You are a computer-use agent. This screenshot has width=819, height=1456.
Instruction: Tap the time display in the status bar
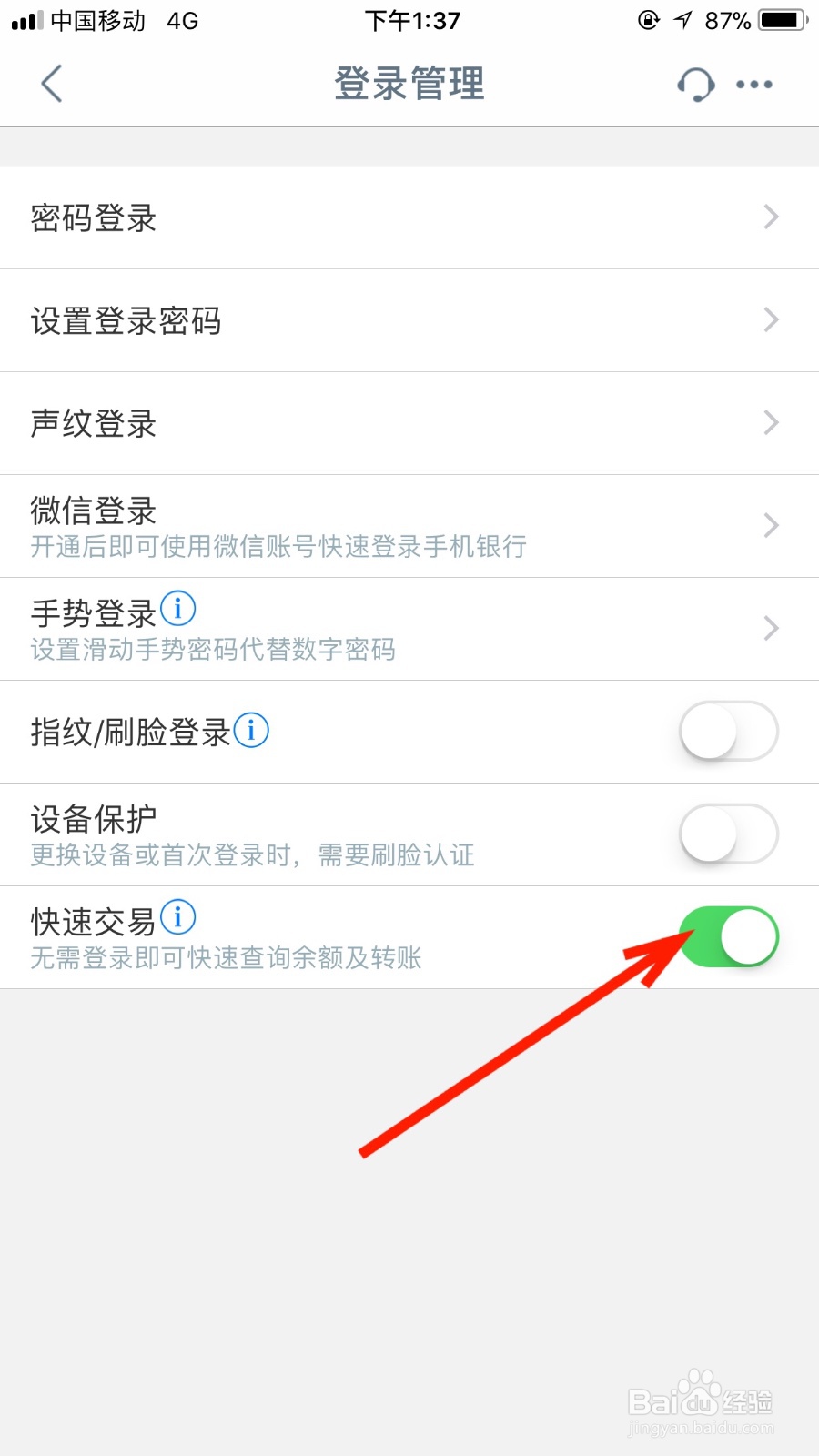[x=412, y=20]
